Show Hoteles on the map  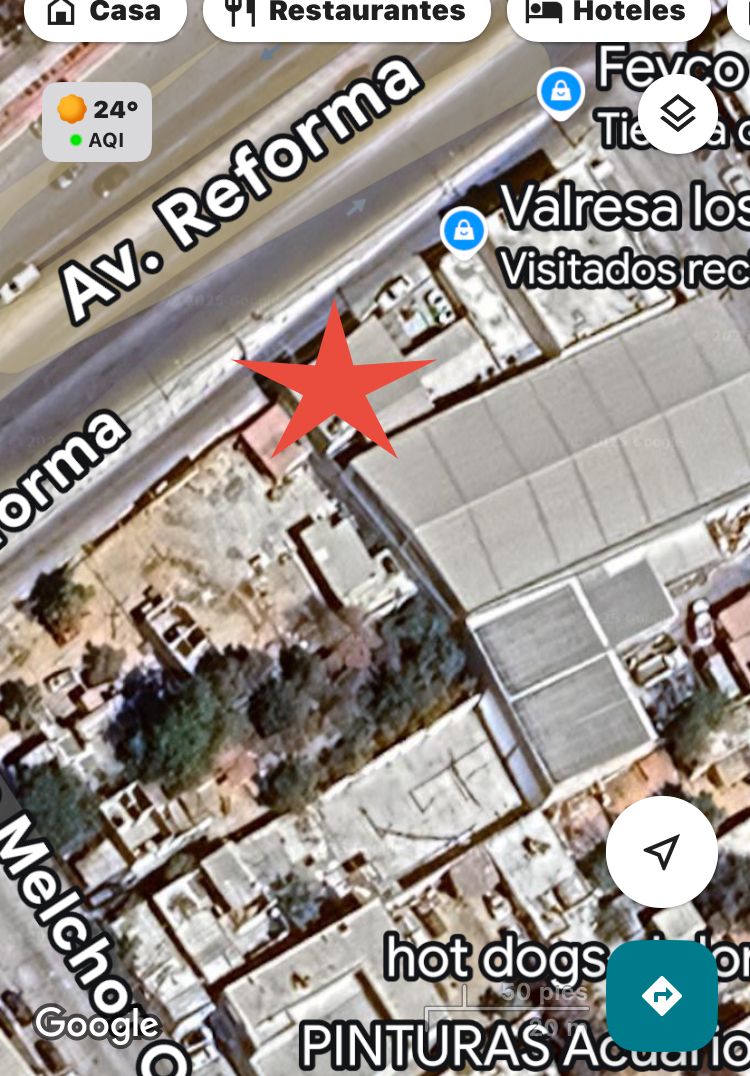click(608, 14)
